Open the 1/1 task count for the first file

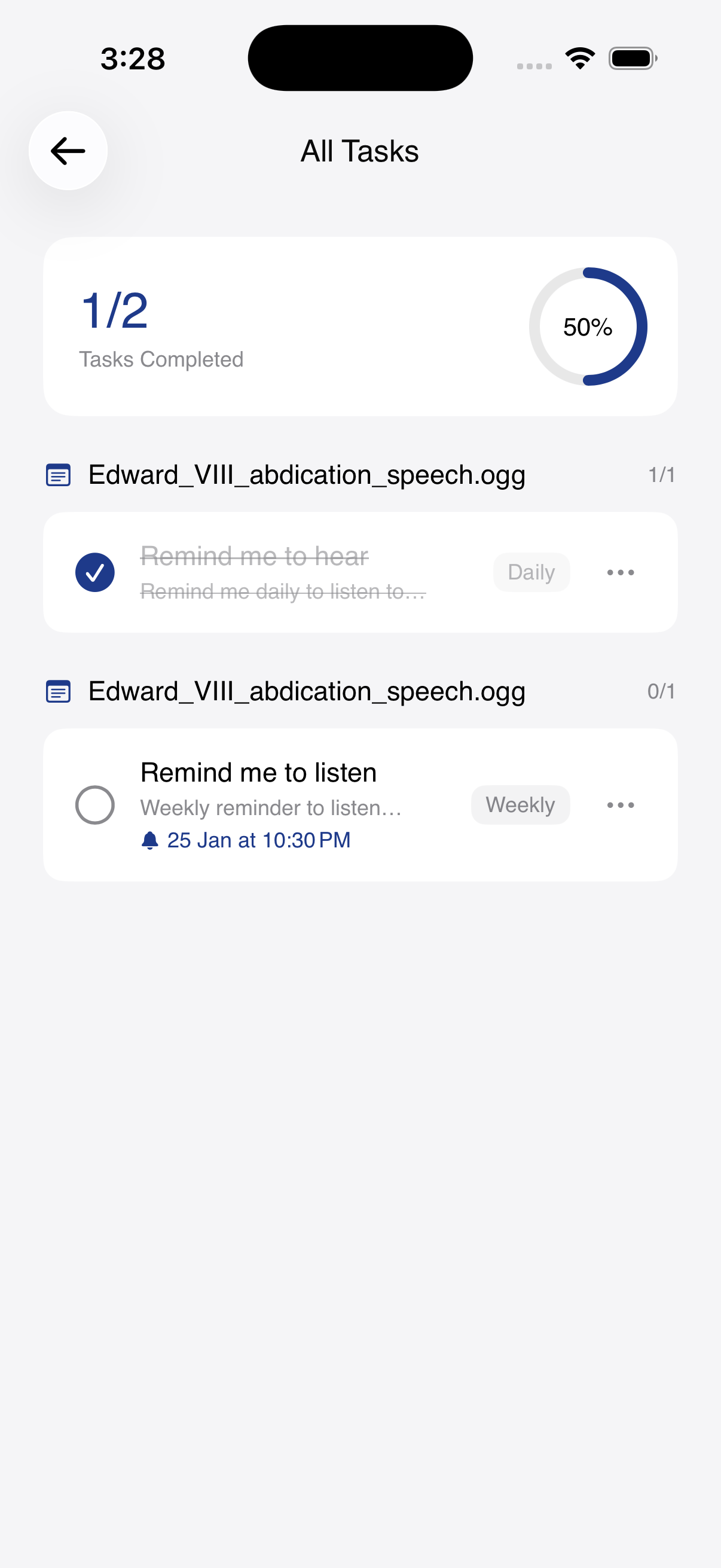[x=661, y=475]
